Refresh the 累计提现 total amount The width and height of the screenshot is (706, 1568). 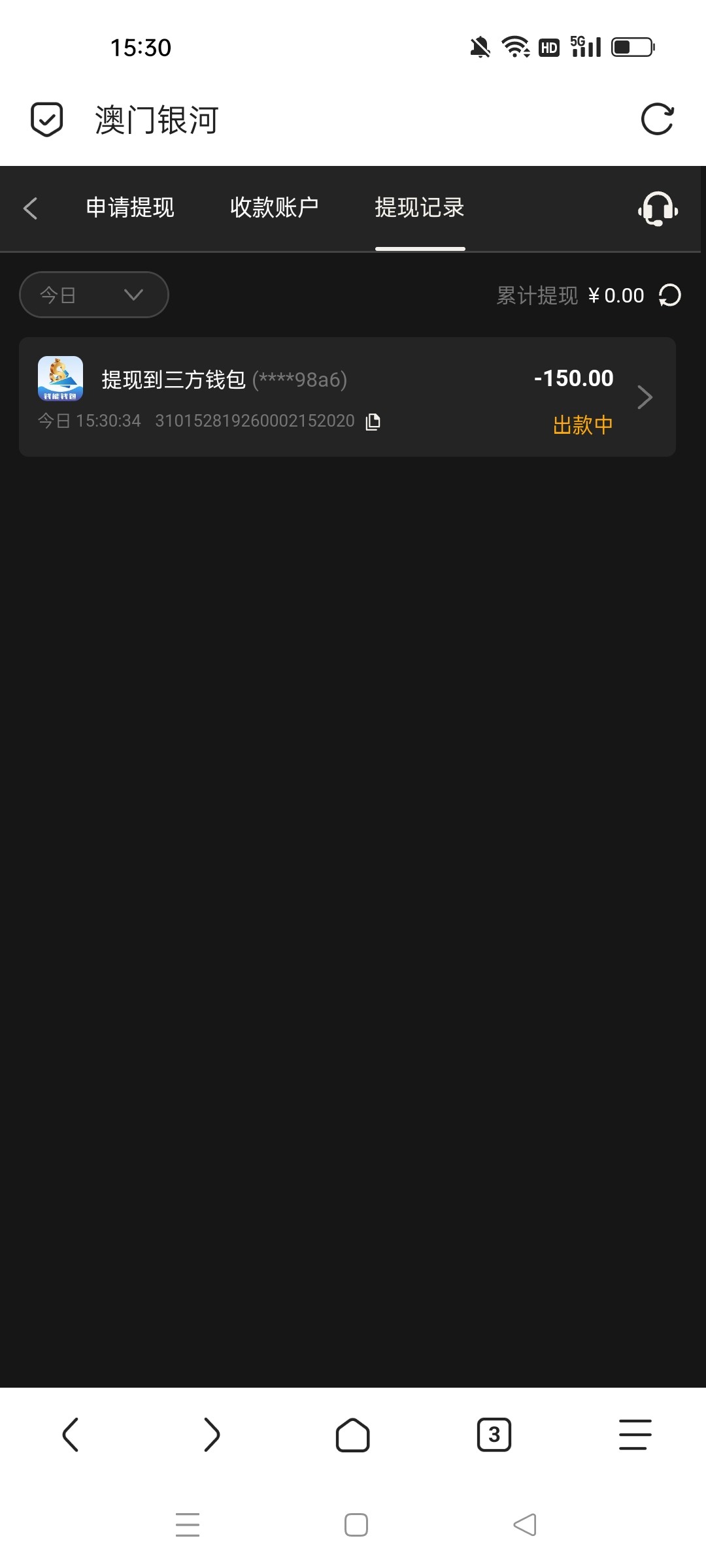670,295
